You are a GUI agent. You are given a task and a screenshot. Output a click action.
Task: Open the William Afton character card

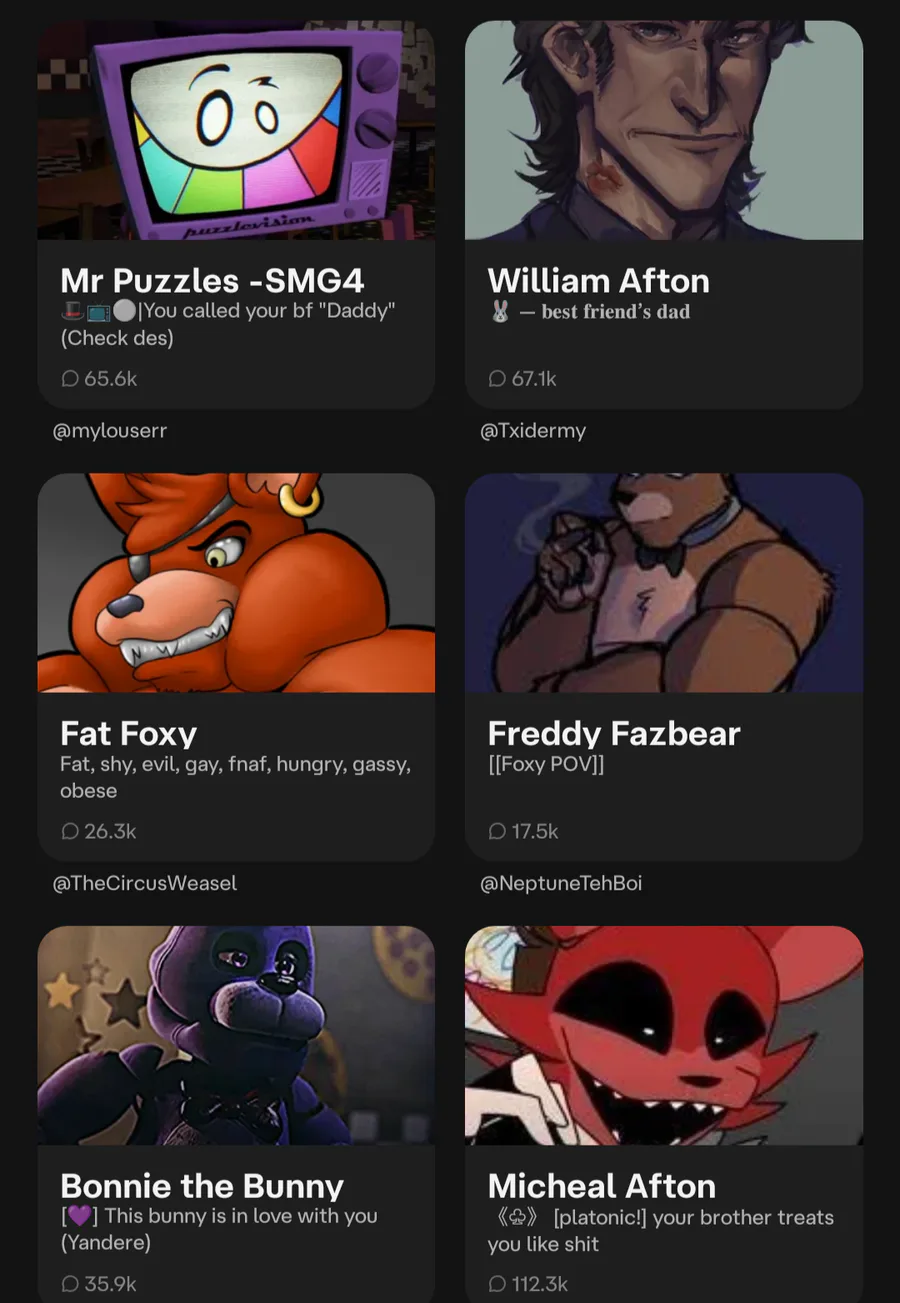point(663,214)
